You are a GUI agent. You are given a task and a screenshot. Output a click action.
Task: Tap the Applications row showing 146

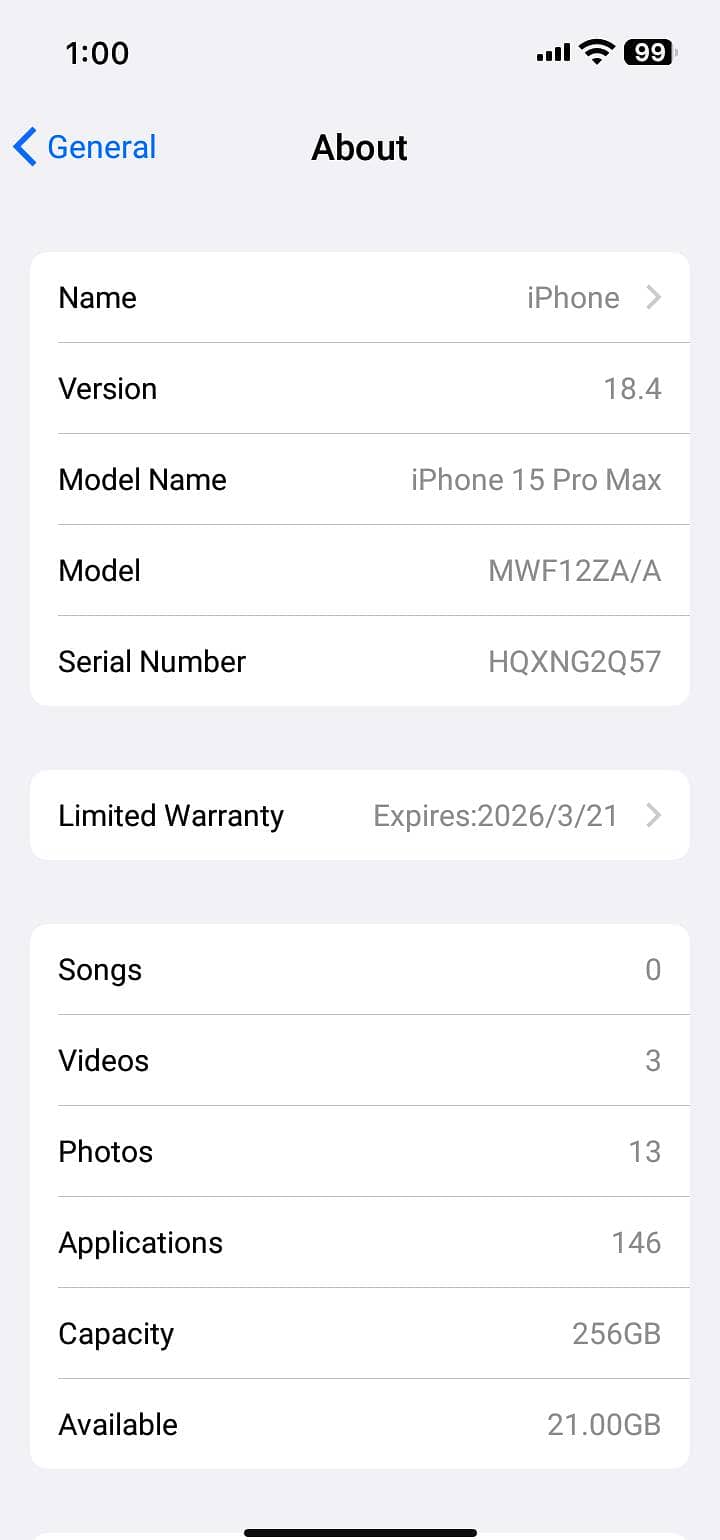coord(360,1242)
